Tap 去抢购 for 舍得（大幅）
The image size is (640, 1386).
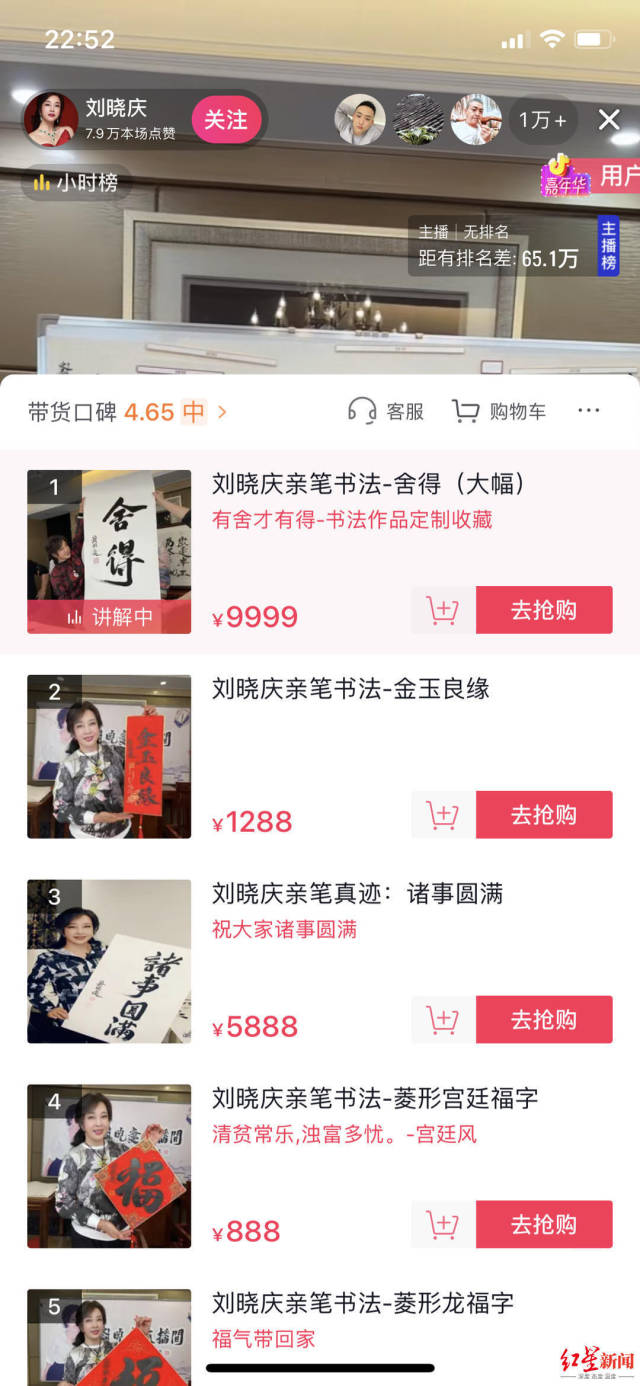pos(544,610)
